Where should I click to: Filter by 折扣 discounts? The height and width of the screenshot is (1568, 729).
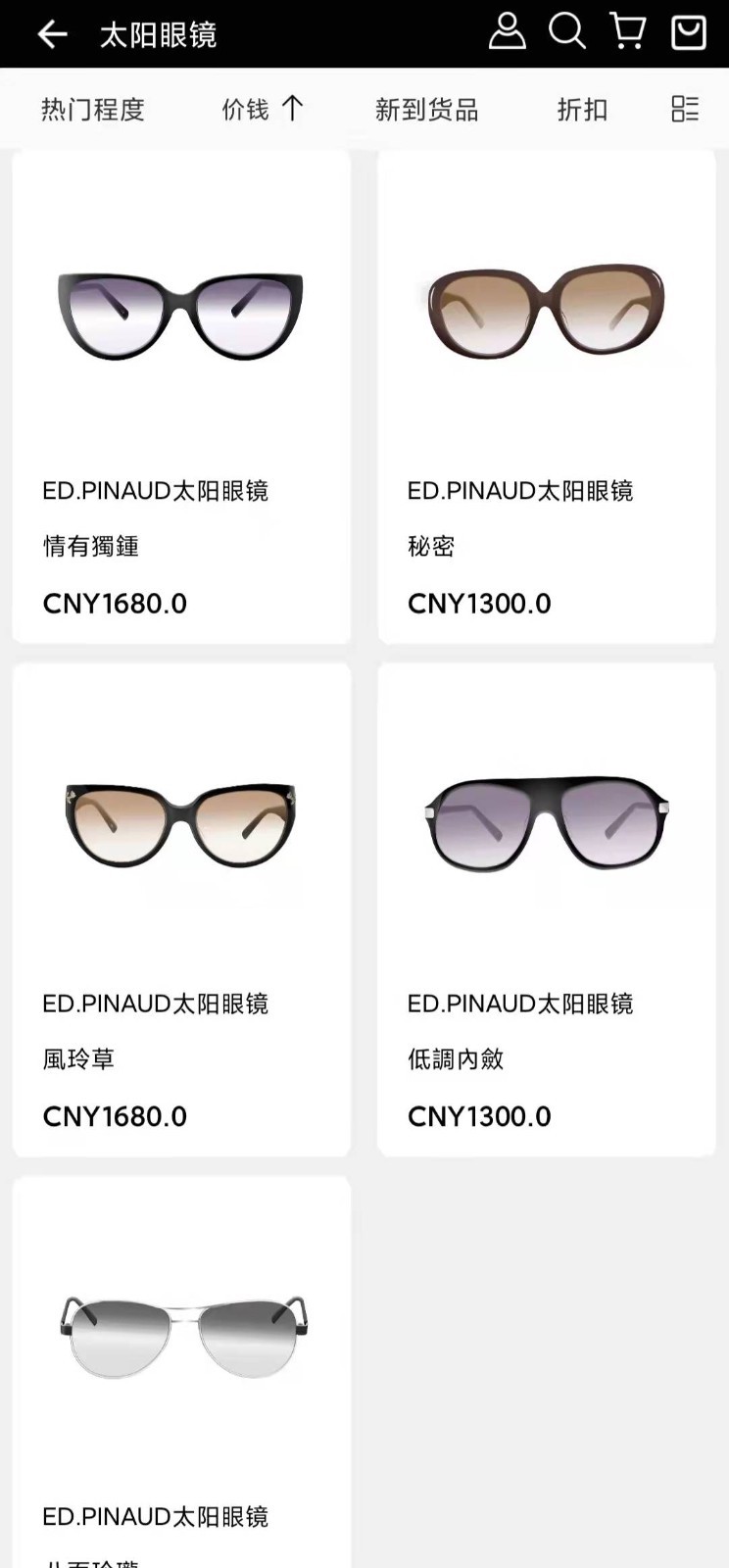click(581, 109)
